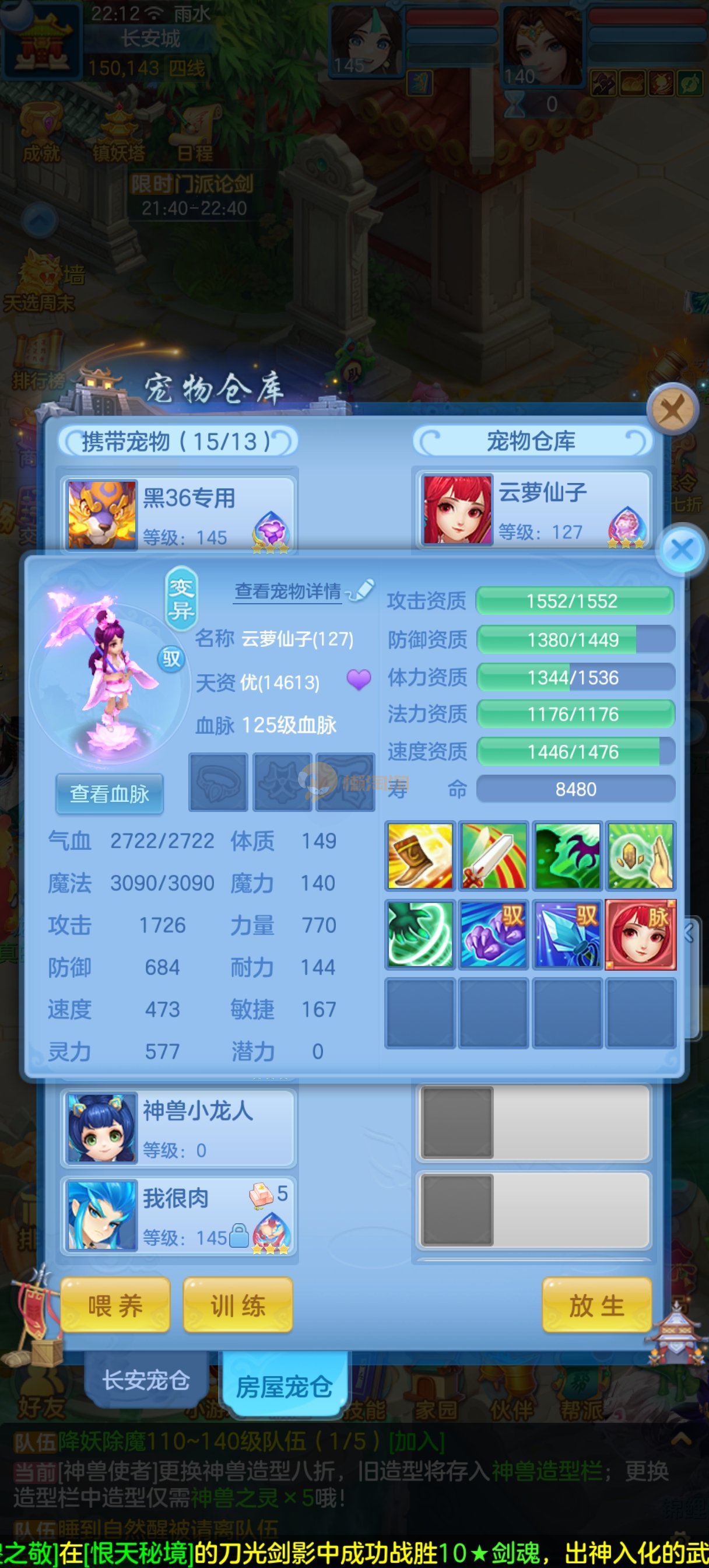709x1568 pixels.
Task: Open 查看宠物详情 link
Action: coord(288,591)
